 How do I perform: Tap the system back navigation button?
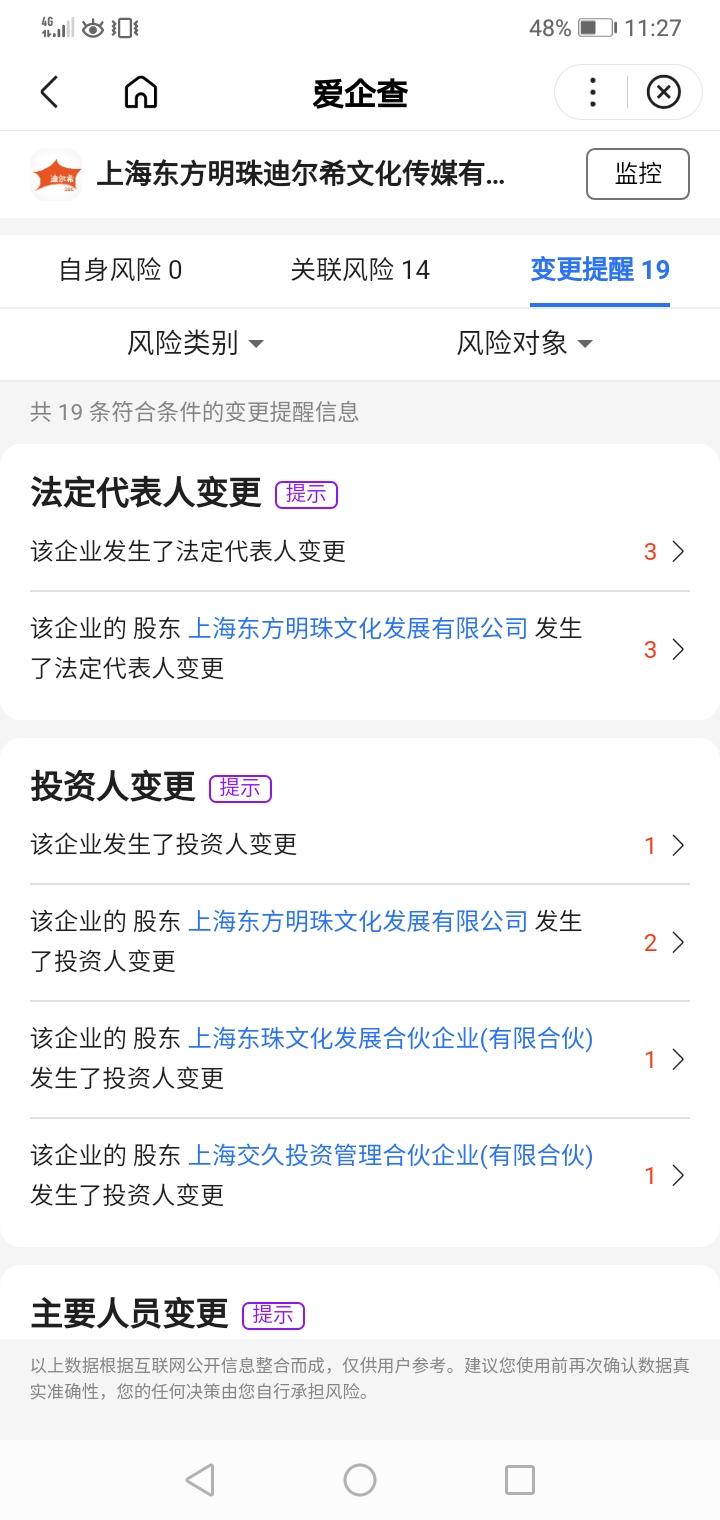tap(200, 1480)
